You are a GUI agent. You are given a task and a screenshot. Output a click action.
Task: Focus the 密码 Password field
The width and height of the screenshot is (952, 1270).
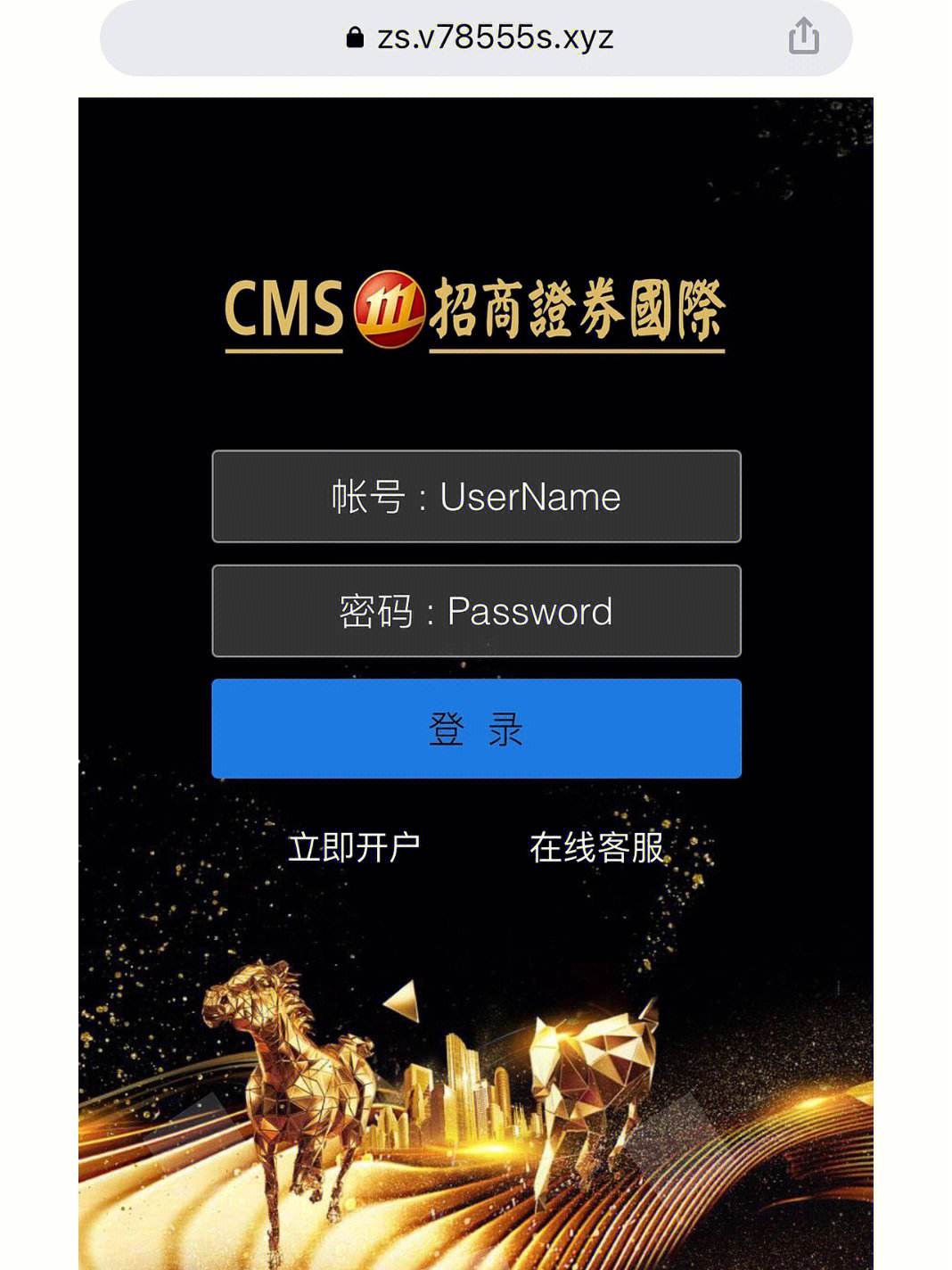coord(476,611)
